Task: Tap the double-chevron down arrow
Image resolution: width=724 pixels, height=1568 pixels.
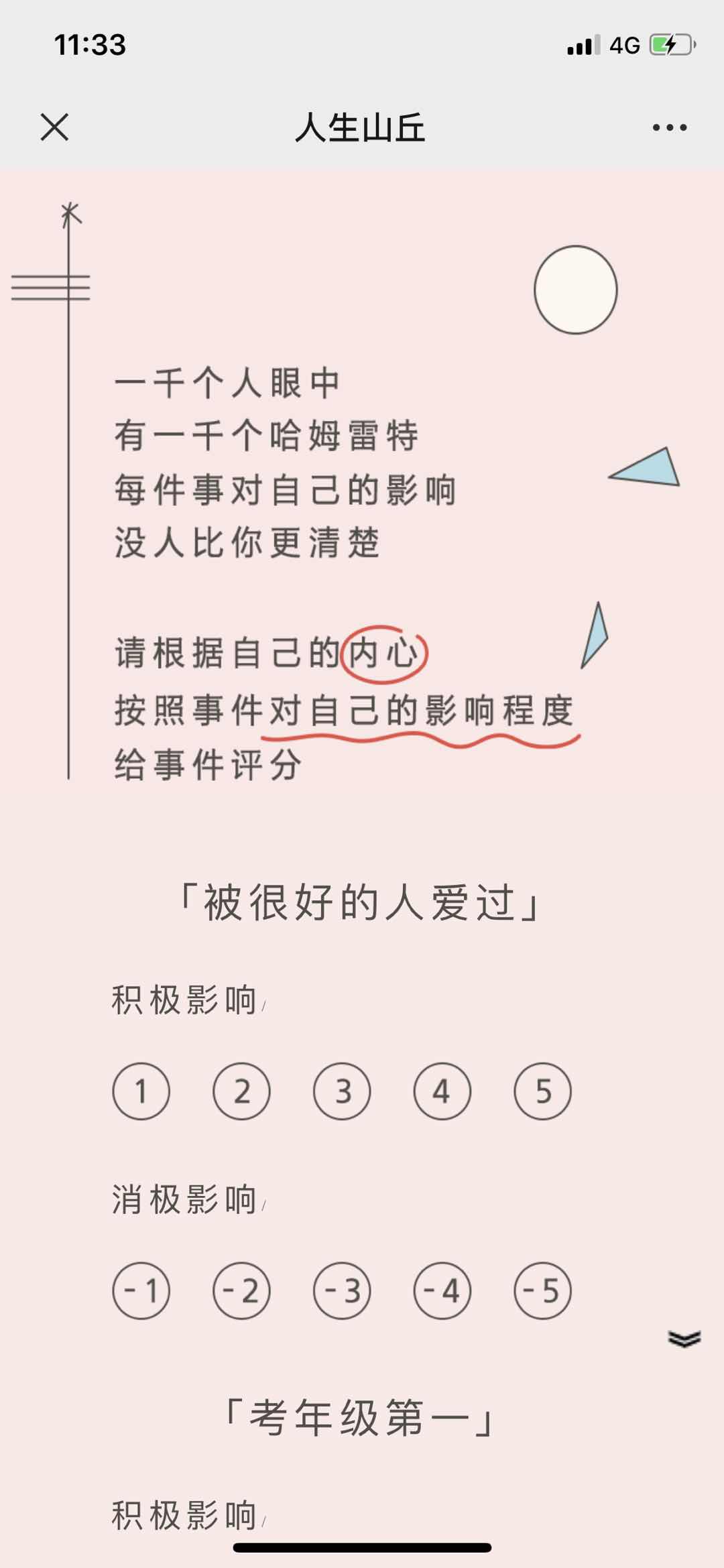Action: tap(684, 1339)
